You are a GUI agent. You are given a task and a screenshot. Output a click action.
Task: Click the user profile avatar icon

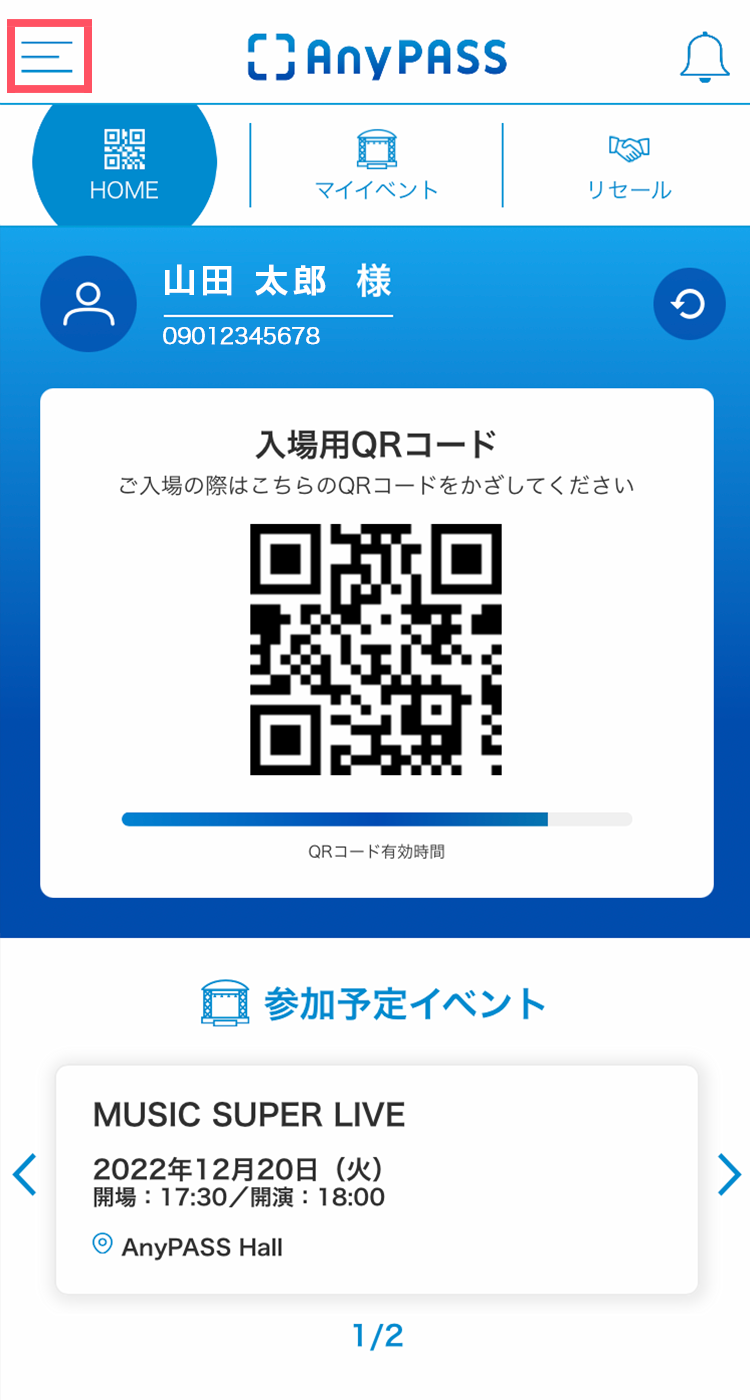88,304
